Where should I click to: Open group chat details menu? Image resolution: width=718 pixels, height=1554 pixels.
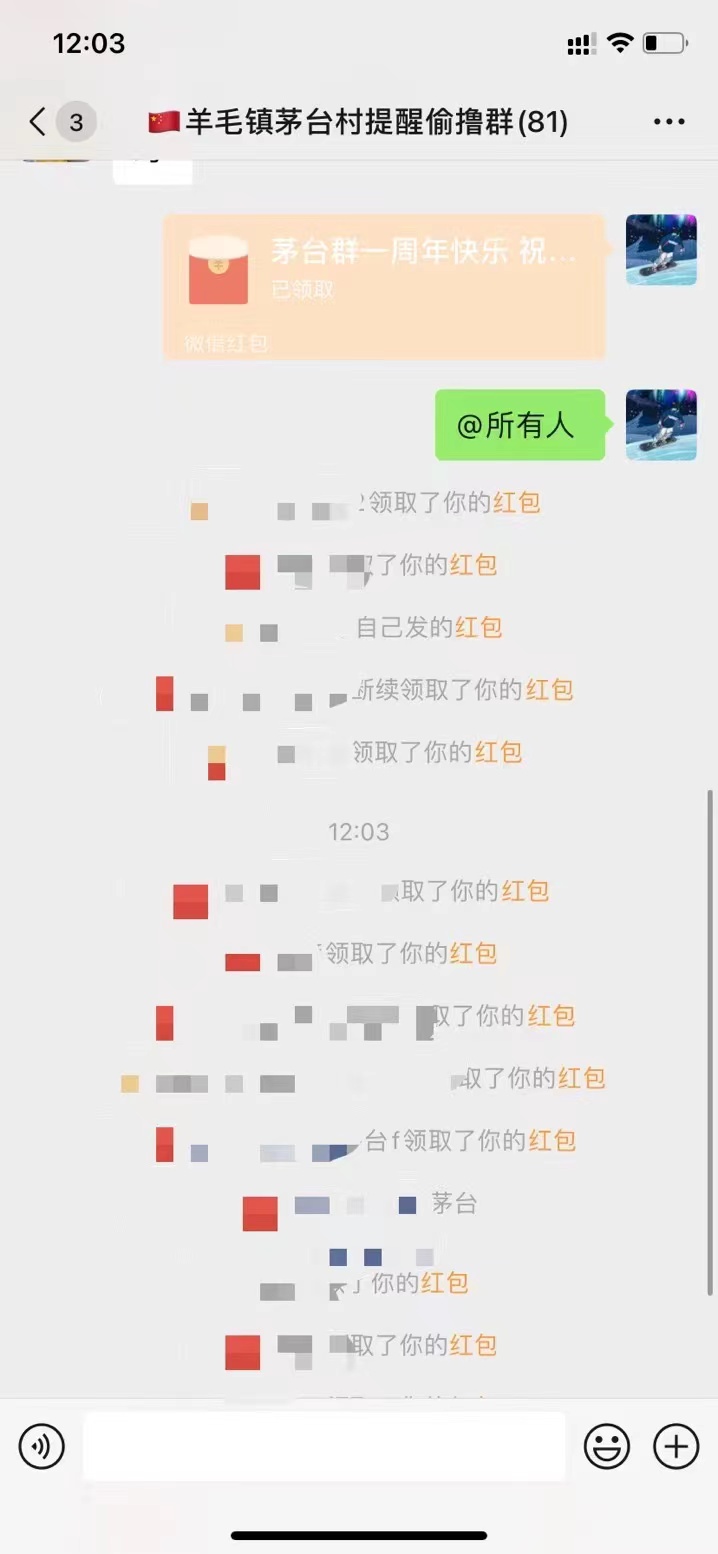point(668,122)
